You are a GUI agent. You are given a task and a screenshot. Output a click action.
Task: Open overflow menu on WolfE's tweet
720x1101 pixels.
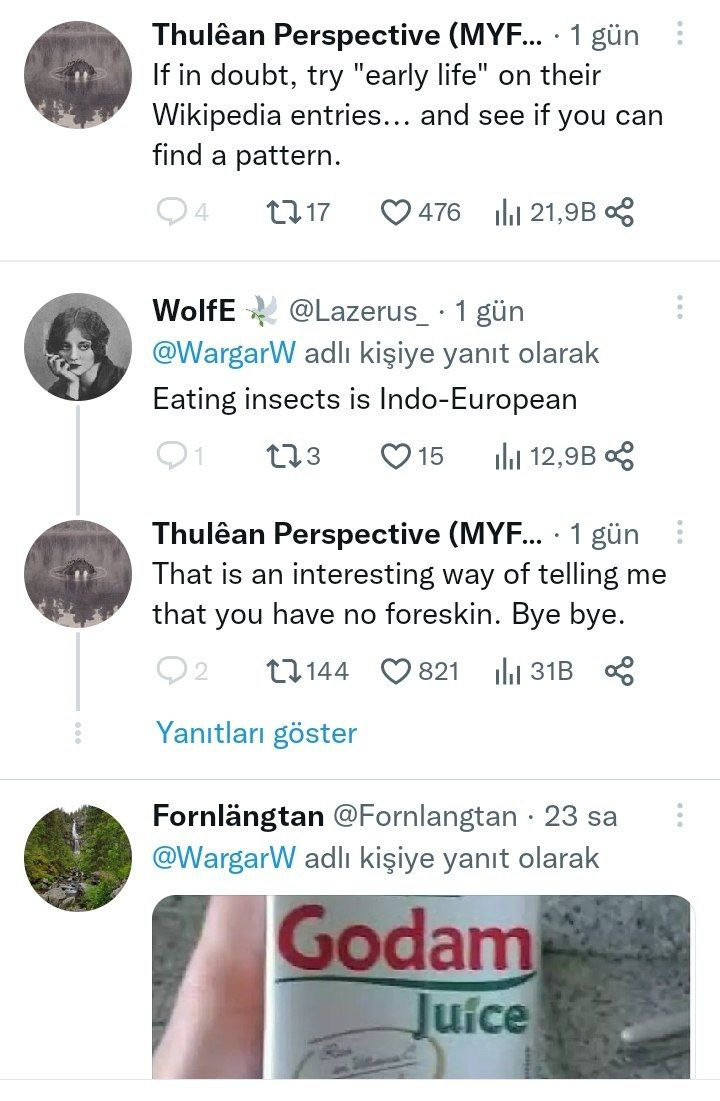[680, 307]
